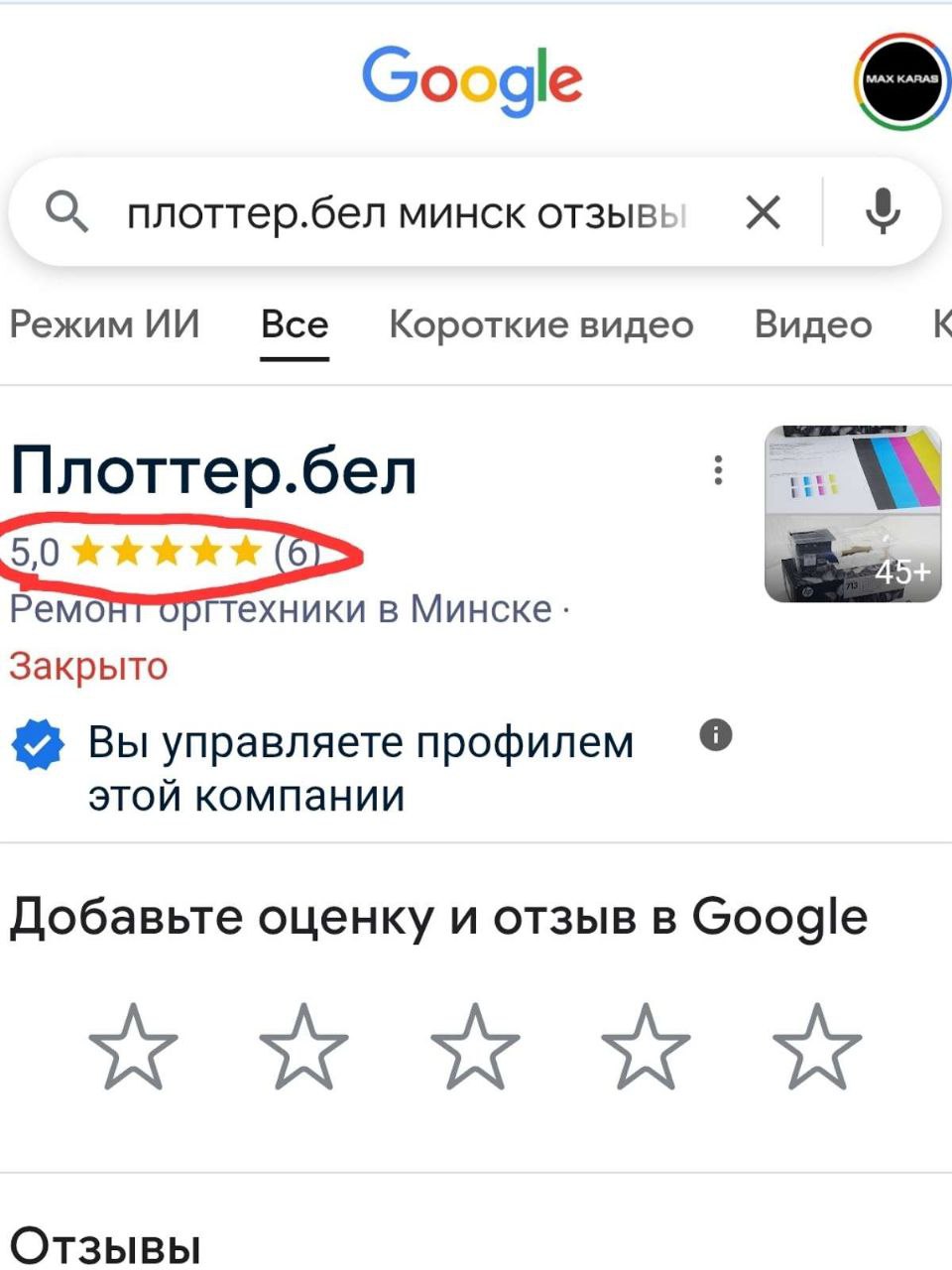Start voice search with the microphone
Viewport: 952px width, 1270px height.
(x=882, y=212)
